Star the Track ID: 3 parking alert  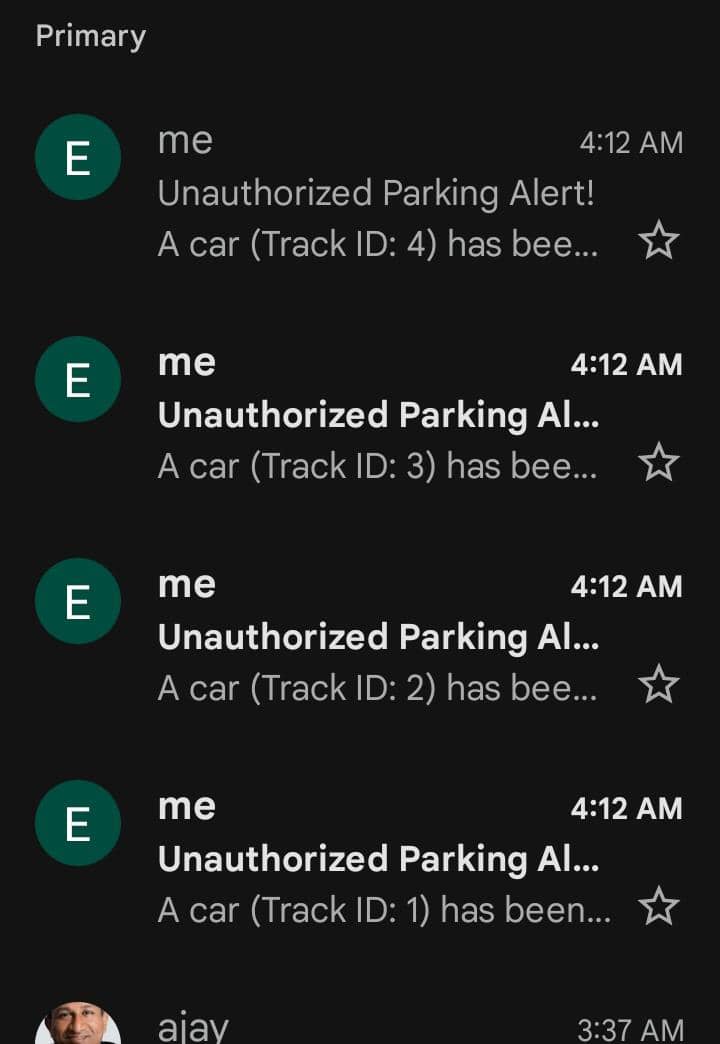click(x=658, y=464)
